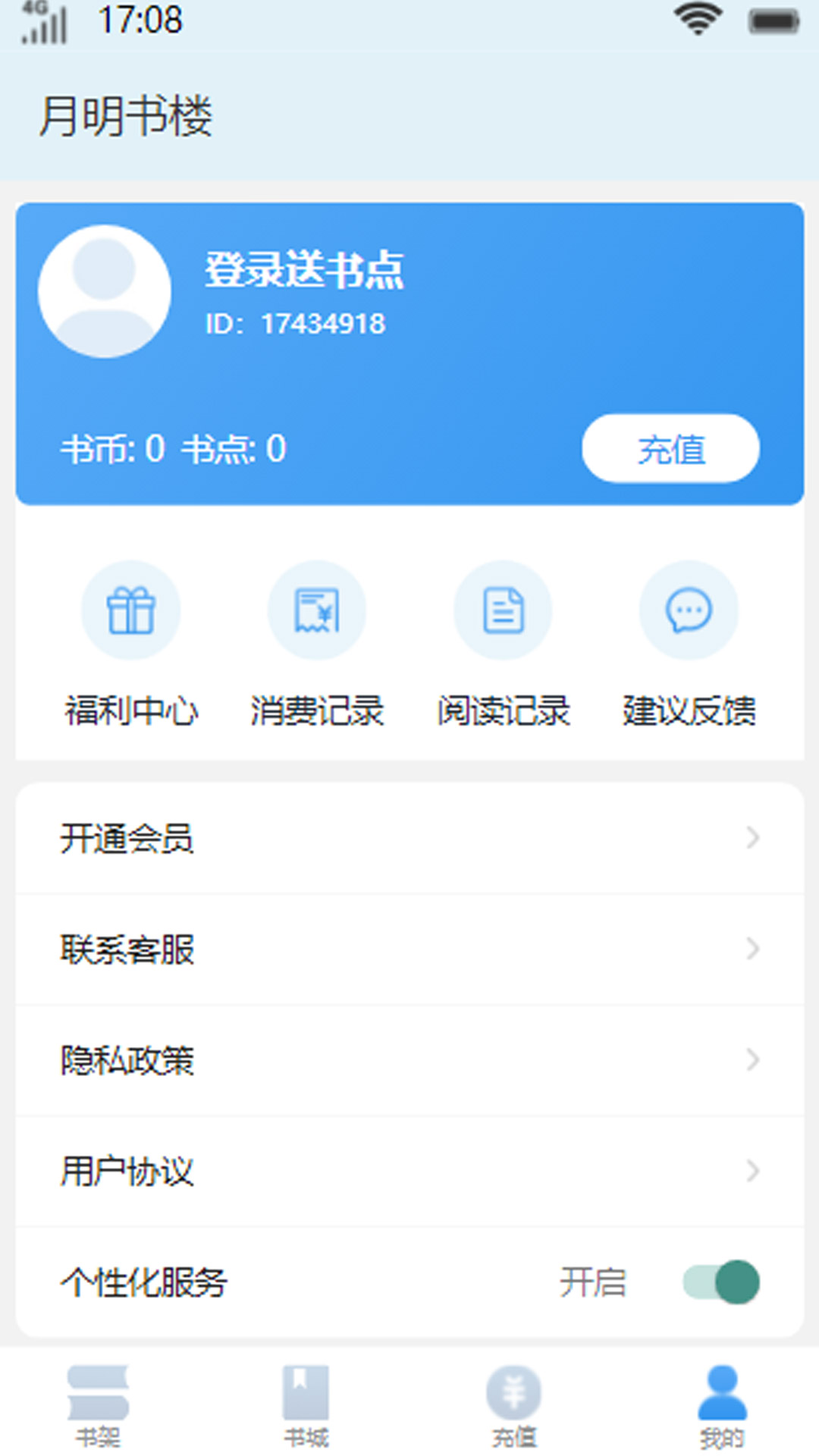The image size is (819, 1456).
Task: View 阅读记录 by clicking the document icon
Action: [x=502, y=610]
